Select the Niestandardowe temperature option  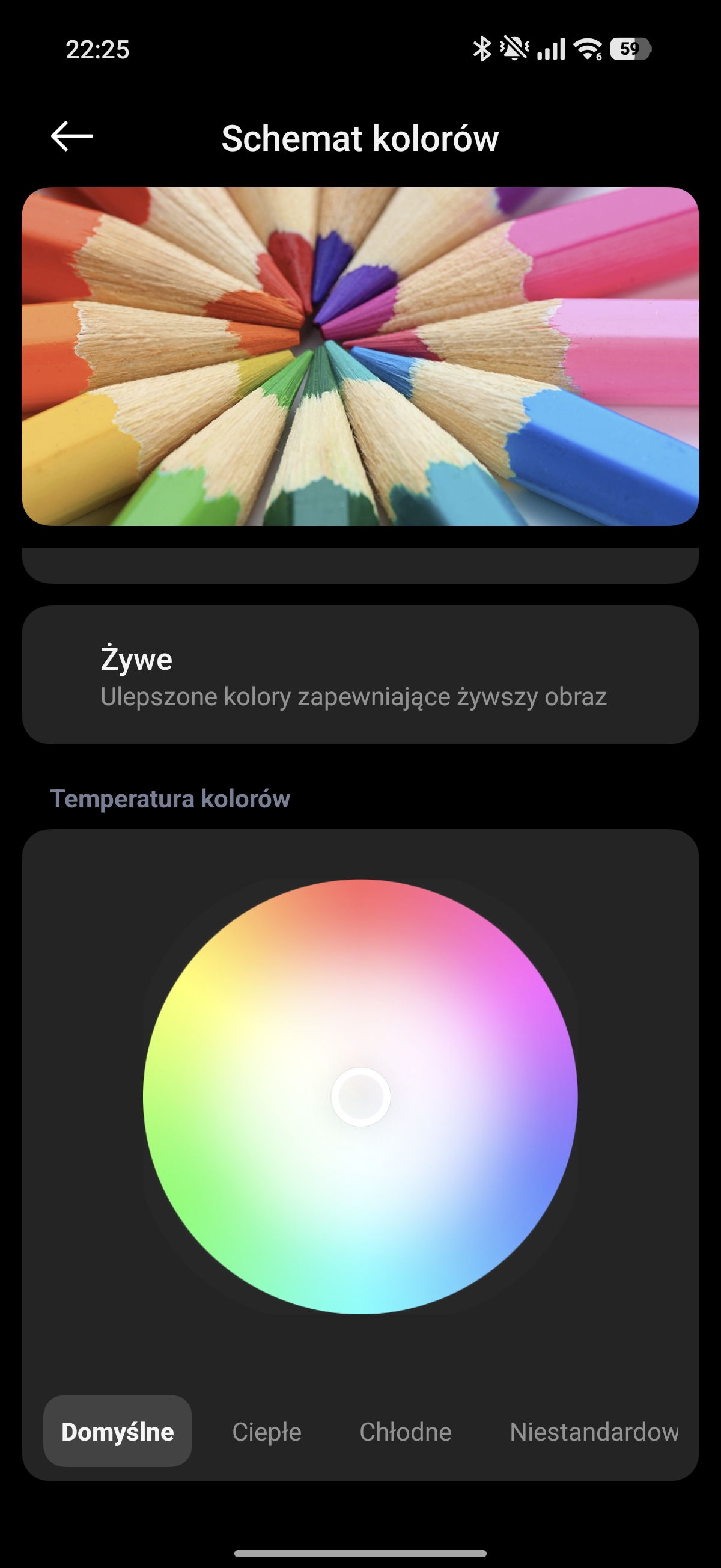[x=593, y=1431]
